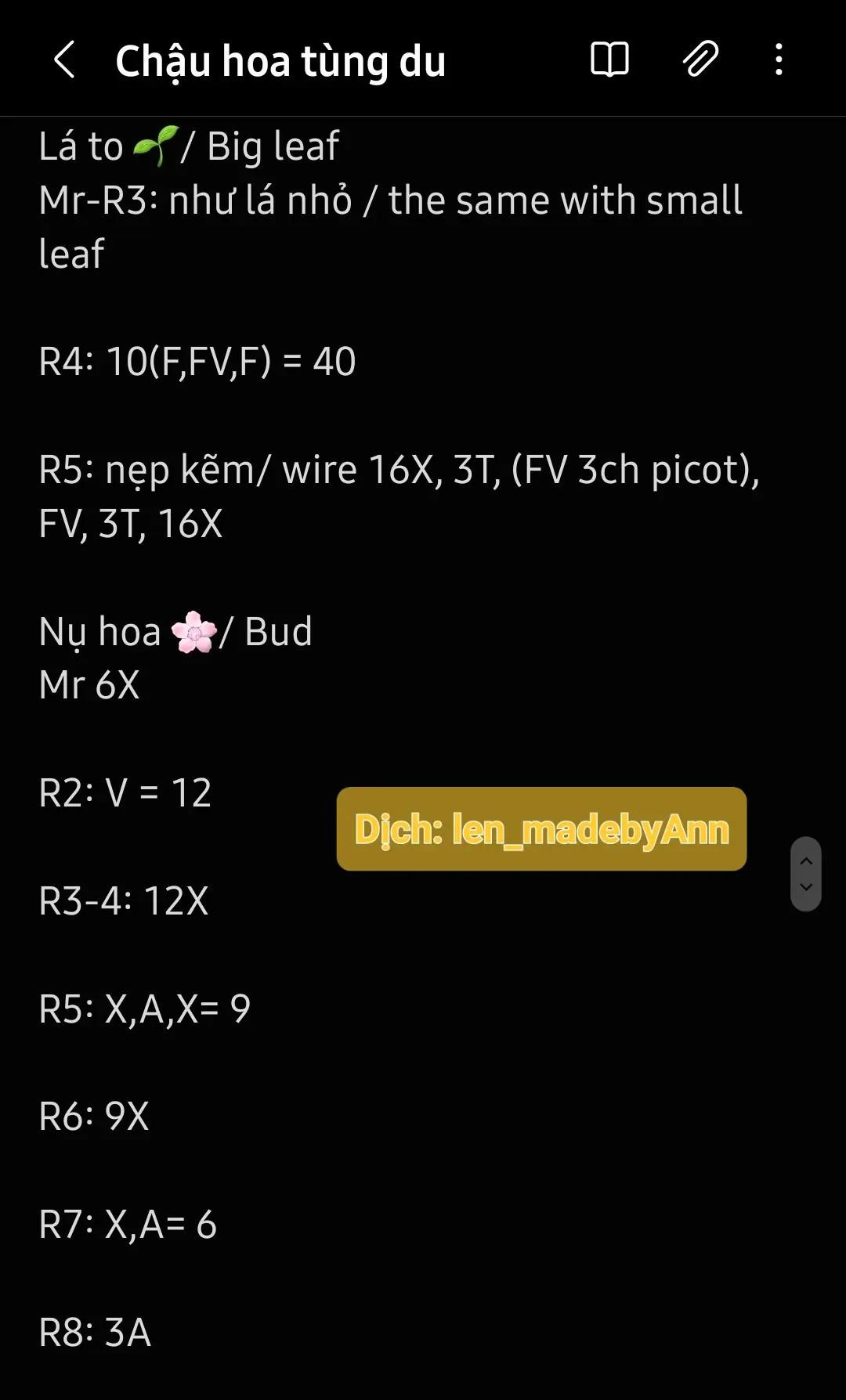The width and height of the screenshot is (846, 1400).
Task: Open reading mode with the book icon
Action: (609, 60)
